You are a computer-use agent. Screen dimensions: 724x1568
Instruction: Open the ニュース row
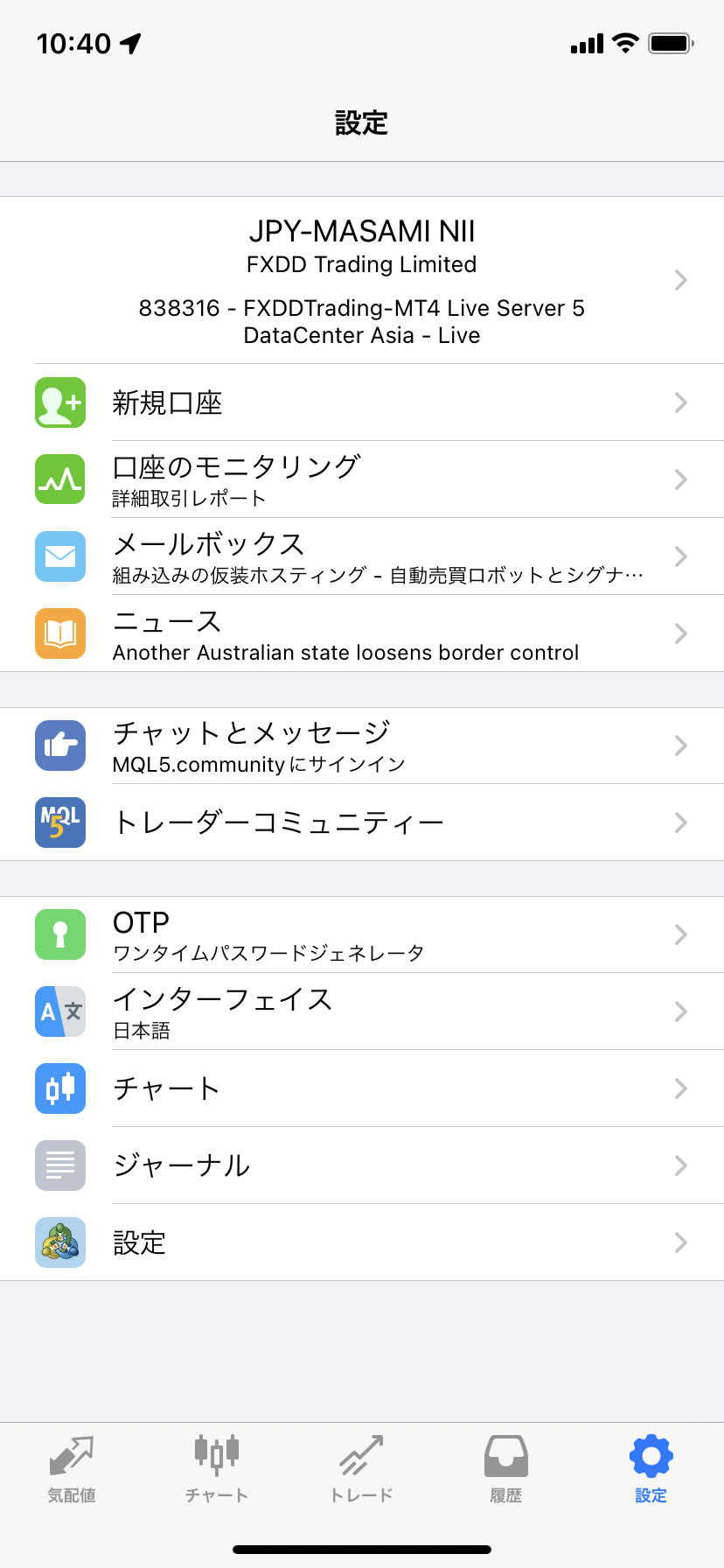point(362,633)
